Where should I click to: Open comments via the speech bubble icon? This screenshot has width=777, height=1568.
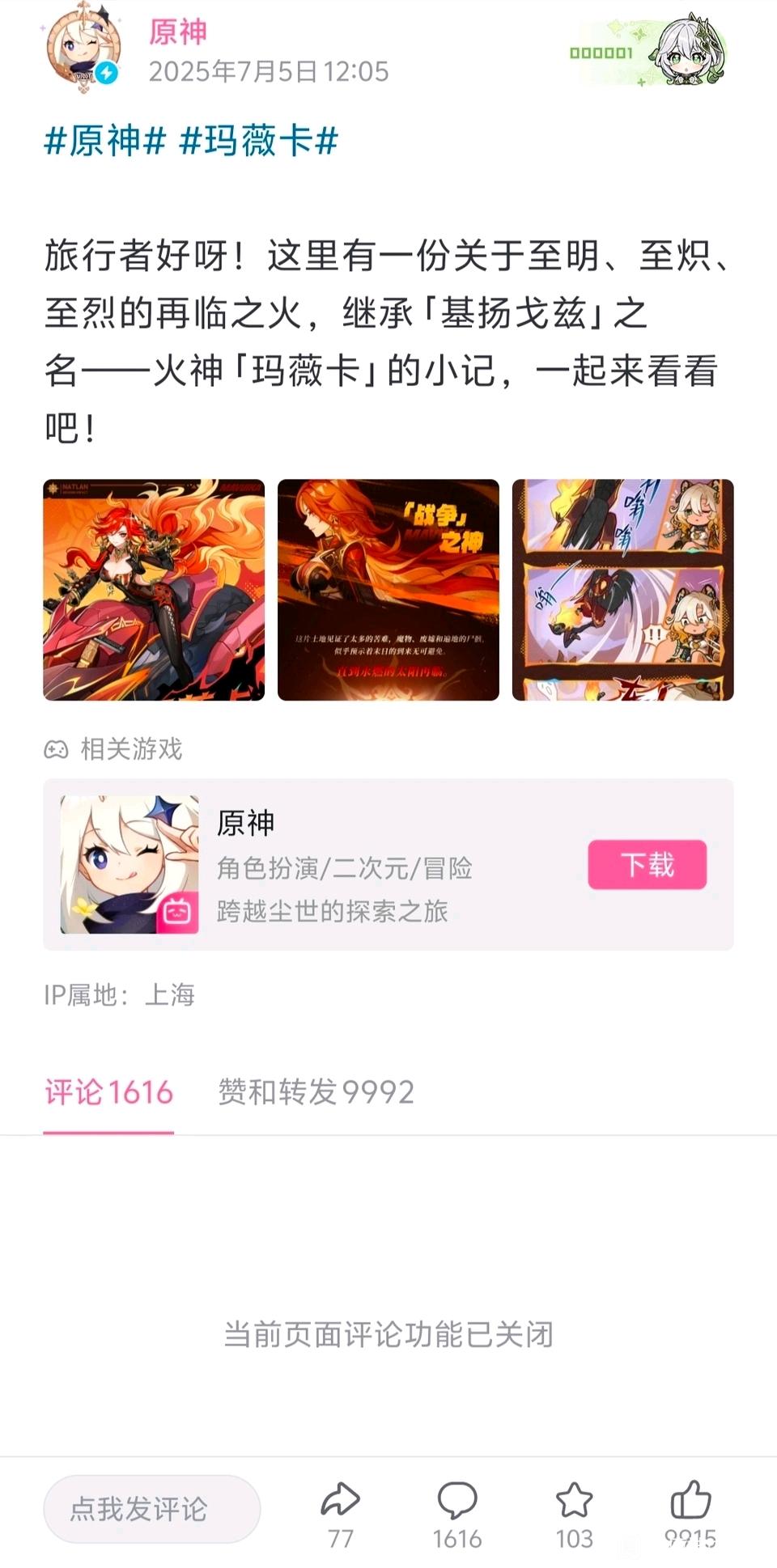[x=457, y=1501]
